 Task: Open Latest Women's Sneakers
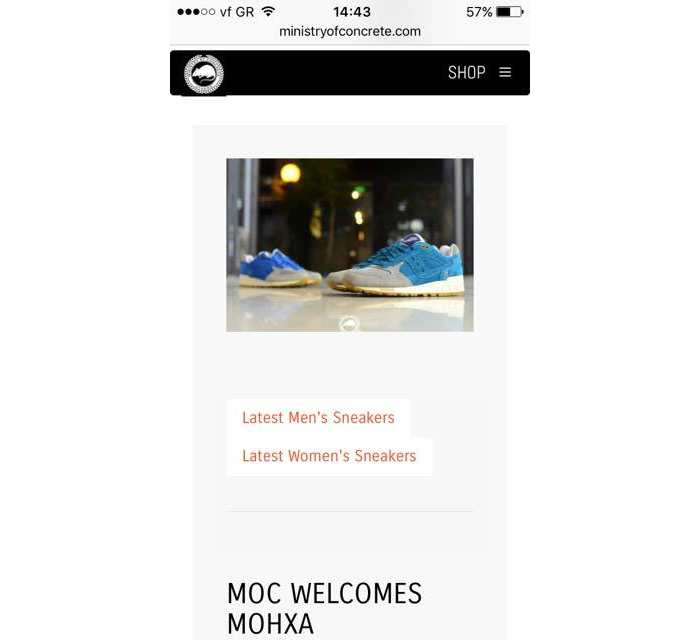click(329, 456)
